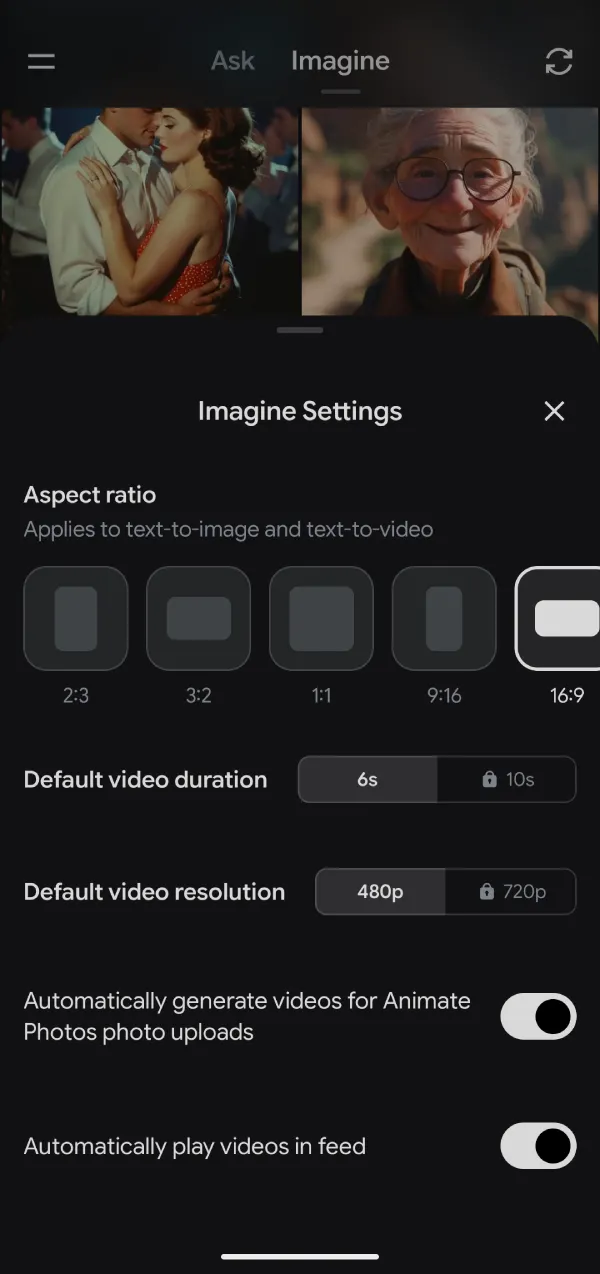Pick the 1:1 square aspect ratio
Image resolution: width=600 pixels, height=1274 pixels.
tap(321, 619)
